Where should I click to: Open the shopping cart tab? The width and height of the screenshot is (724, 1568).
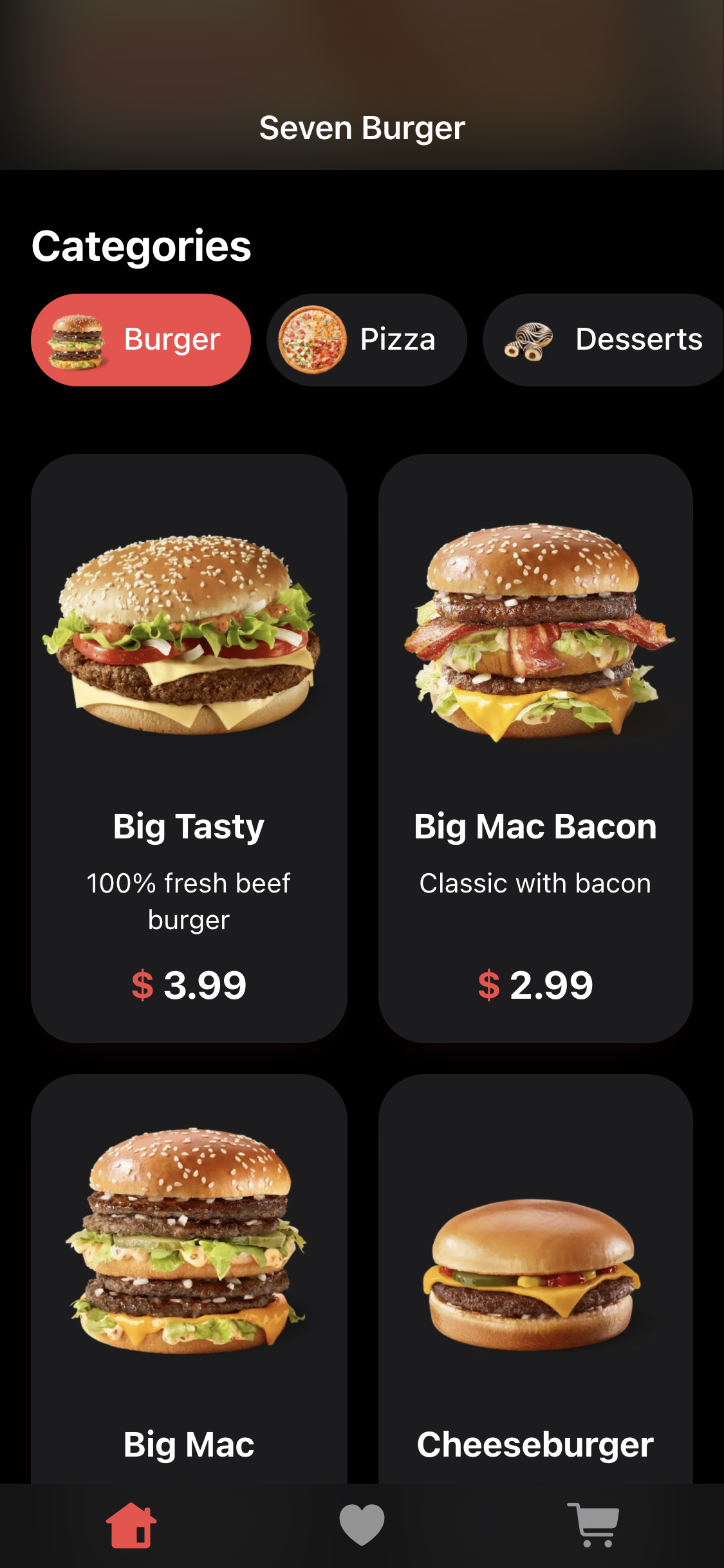point(593,1525)
